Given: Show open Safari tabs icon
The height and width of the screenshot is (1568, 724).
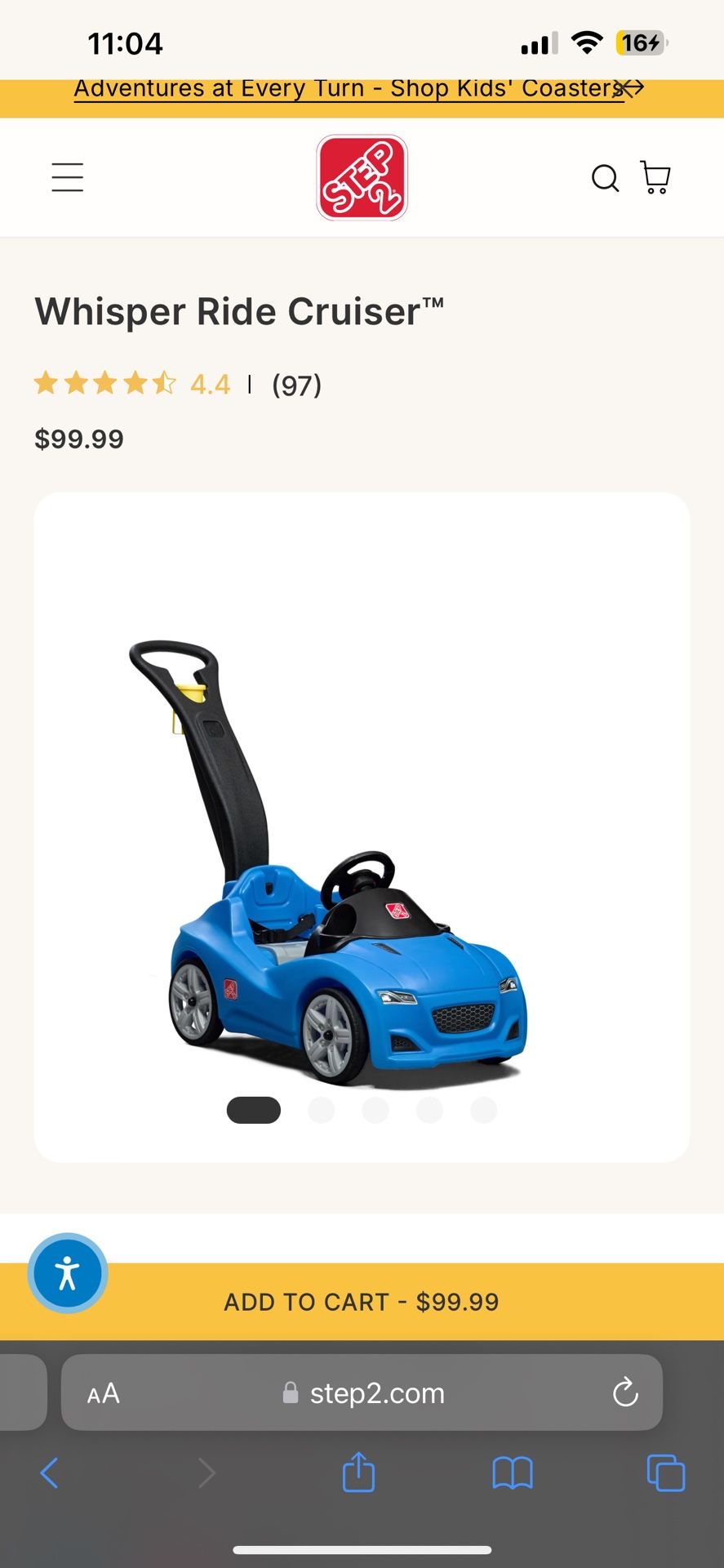Looking at the screenshot, I should pyautogui.click(x=665, y=1473).
